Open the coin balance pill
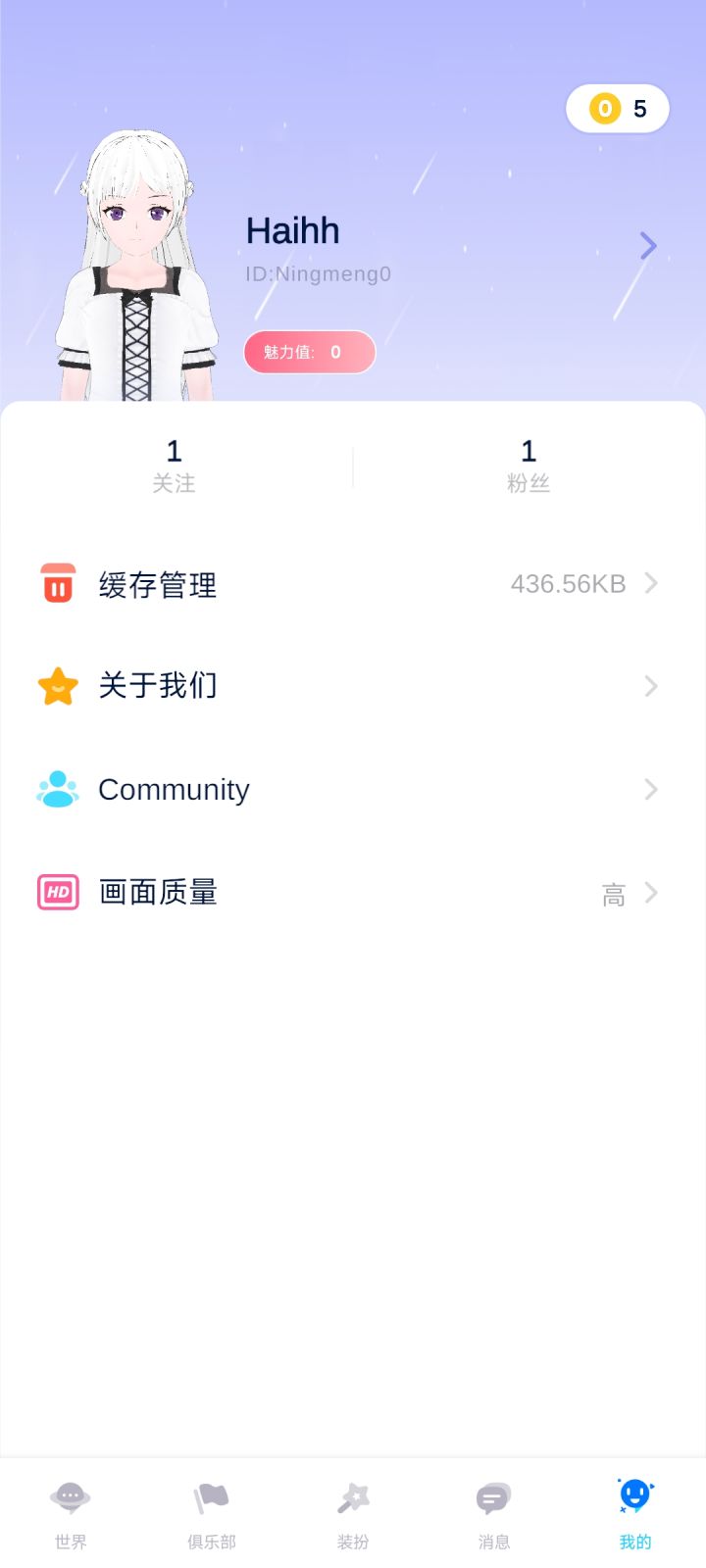 [x=618, y=109]
